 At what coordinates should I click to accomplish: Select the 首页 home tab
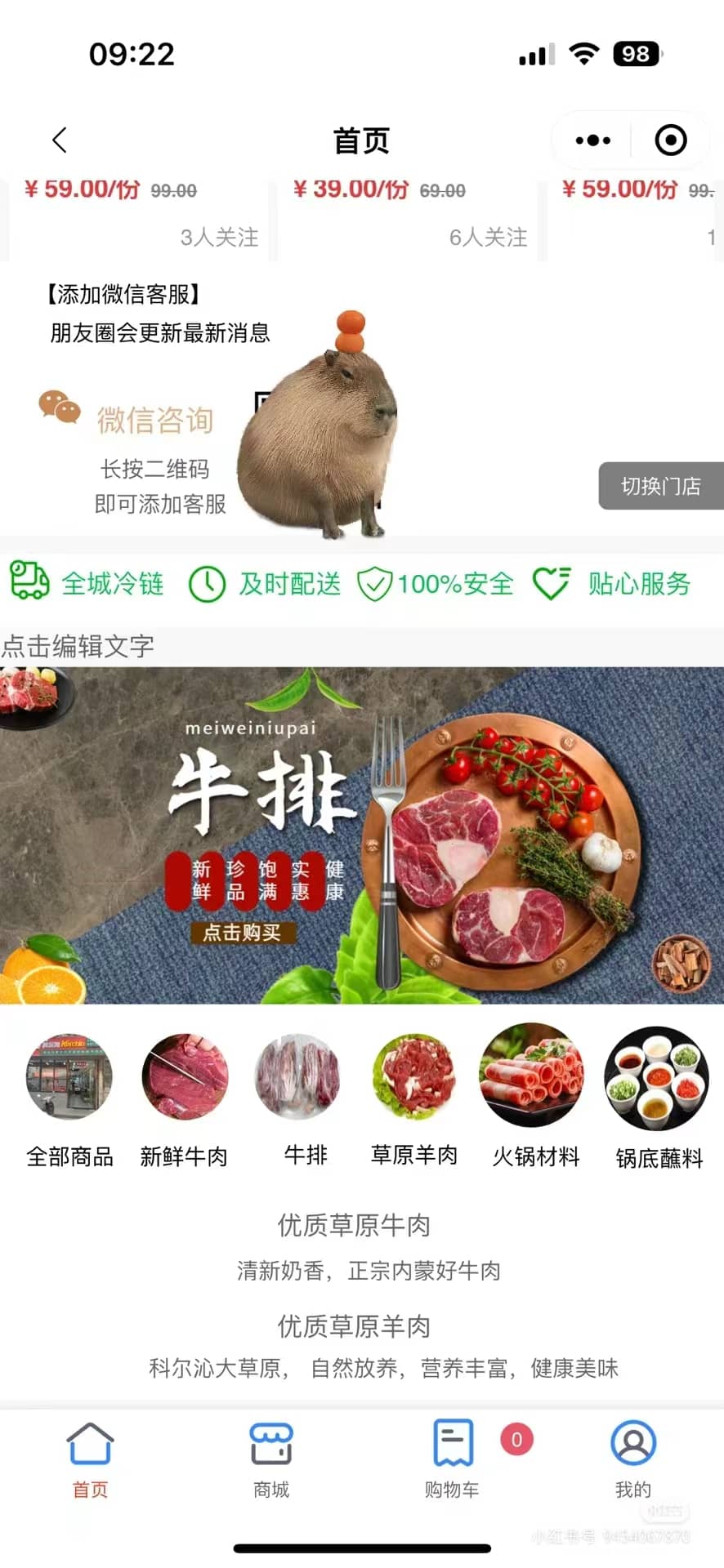coord(90,1459)
